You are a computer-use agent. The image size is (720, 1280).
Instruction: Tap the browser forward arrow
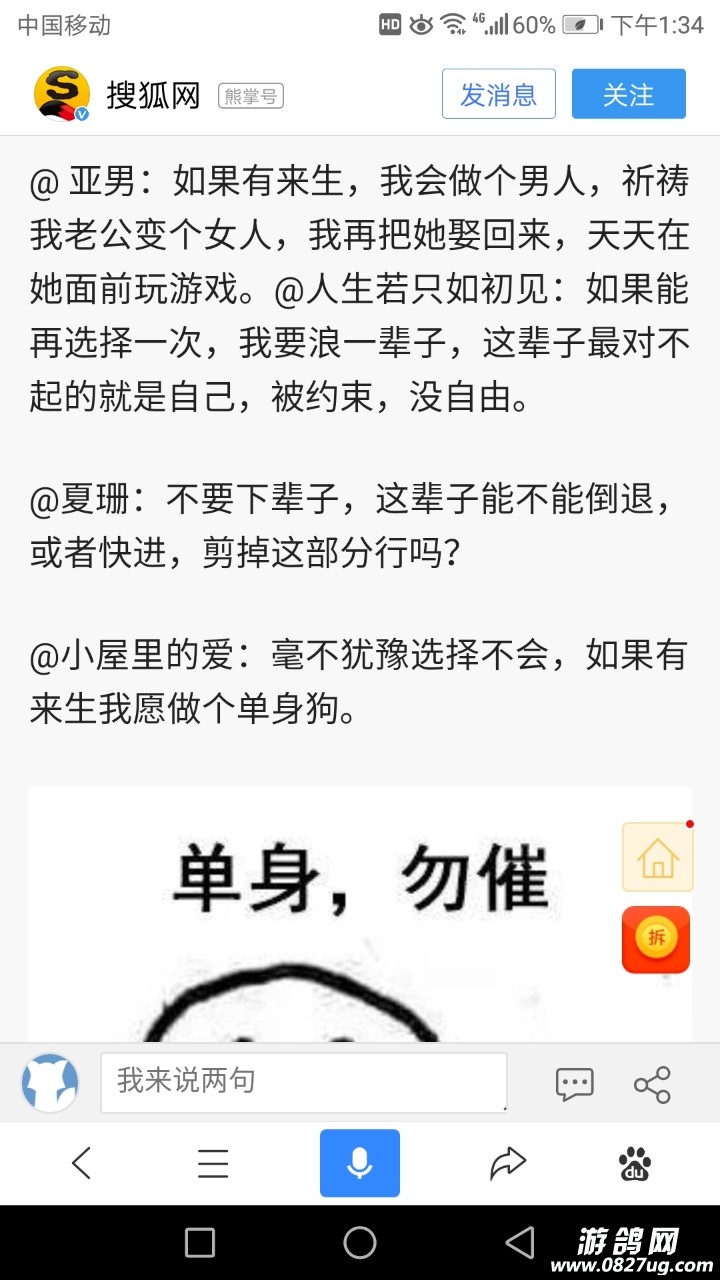507,1163
